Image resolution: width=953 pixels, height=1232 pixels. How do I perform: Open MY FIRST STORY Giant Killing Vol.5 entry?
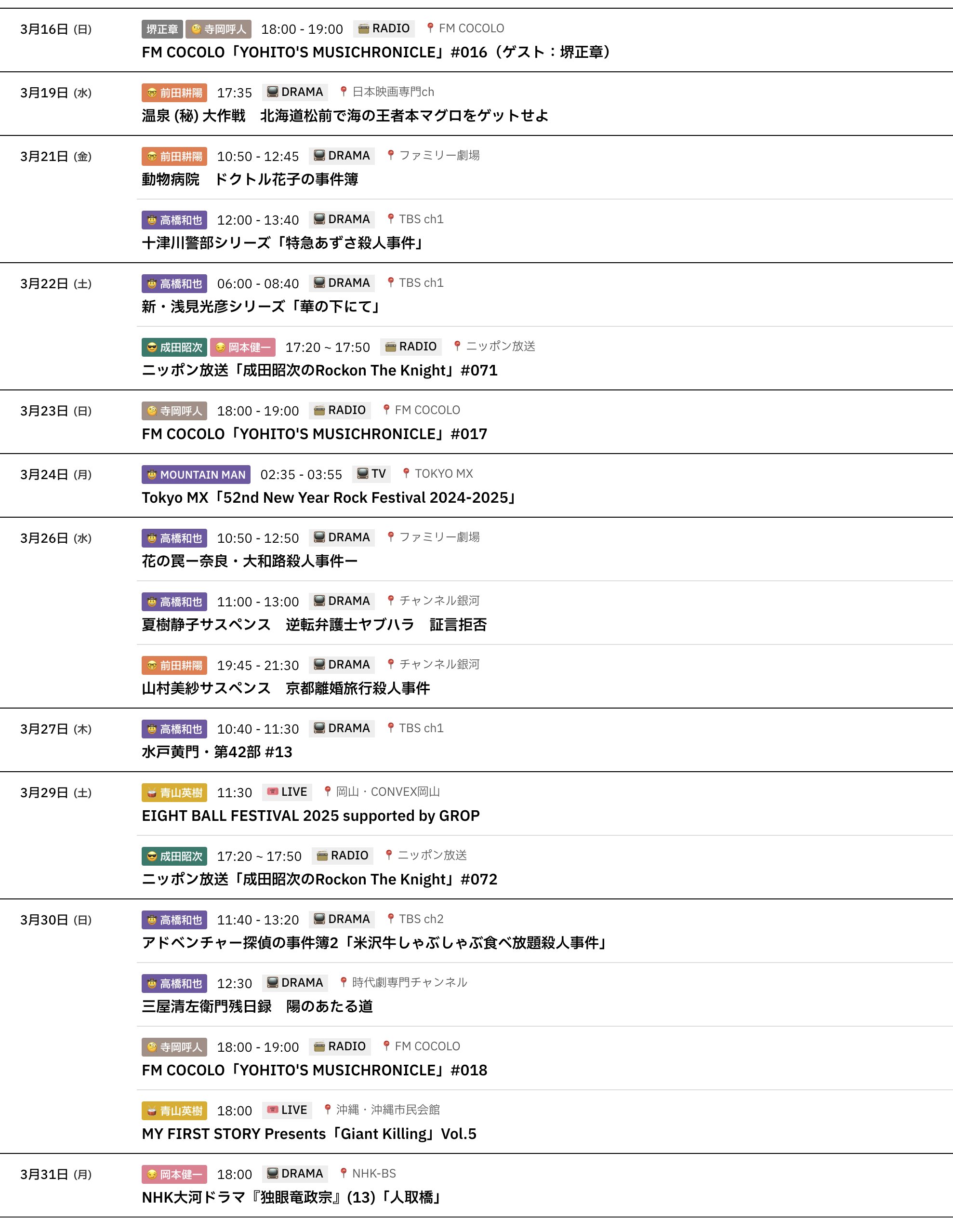[x=309, y=1135]
